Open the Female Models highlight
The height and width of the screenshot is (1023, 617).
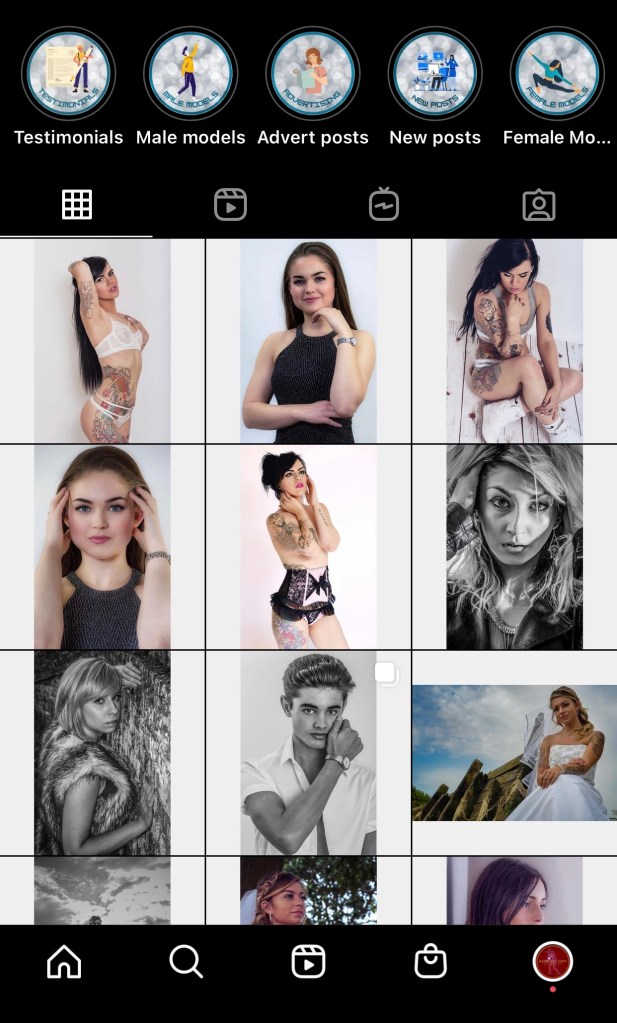point(556,74)
